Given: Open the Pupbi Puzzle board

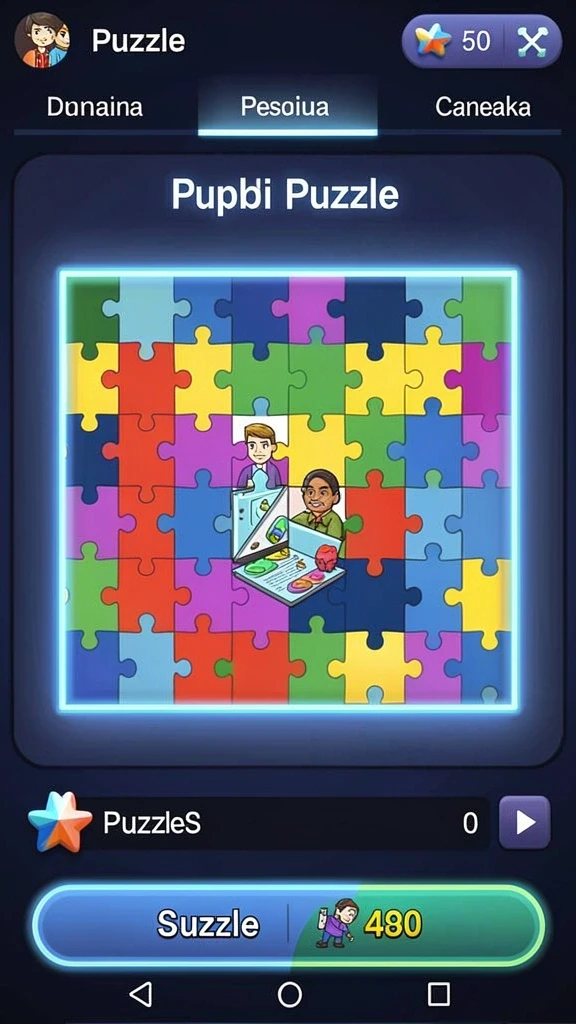Looking at the screenshot, I should click(x=289, y=490).
